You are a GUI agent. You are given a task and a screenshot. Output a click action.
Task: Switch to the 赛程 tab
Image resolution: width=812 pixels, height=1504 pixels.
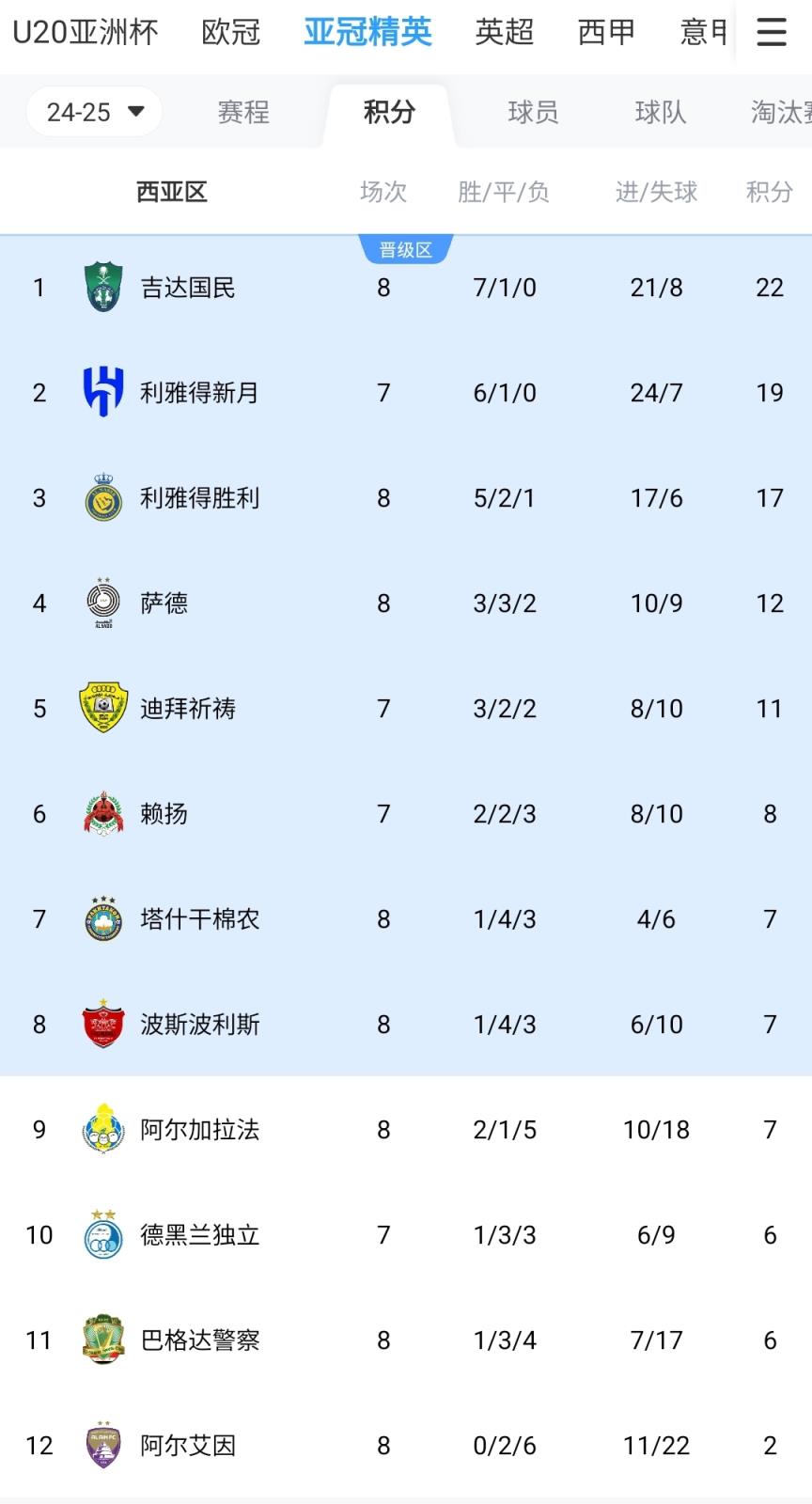click(x=243, y=113)
